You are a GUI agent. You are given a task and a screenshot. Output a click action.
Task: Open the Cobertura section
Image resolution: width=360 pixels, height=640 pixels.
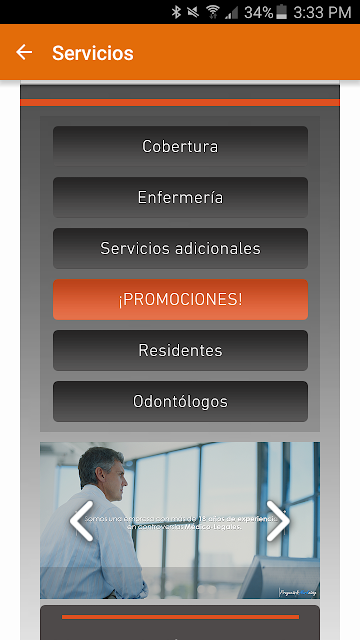point(180,147)
